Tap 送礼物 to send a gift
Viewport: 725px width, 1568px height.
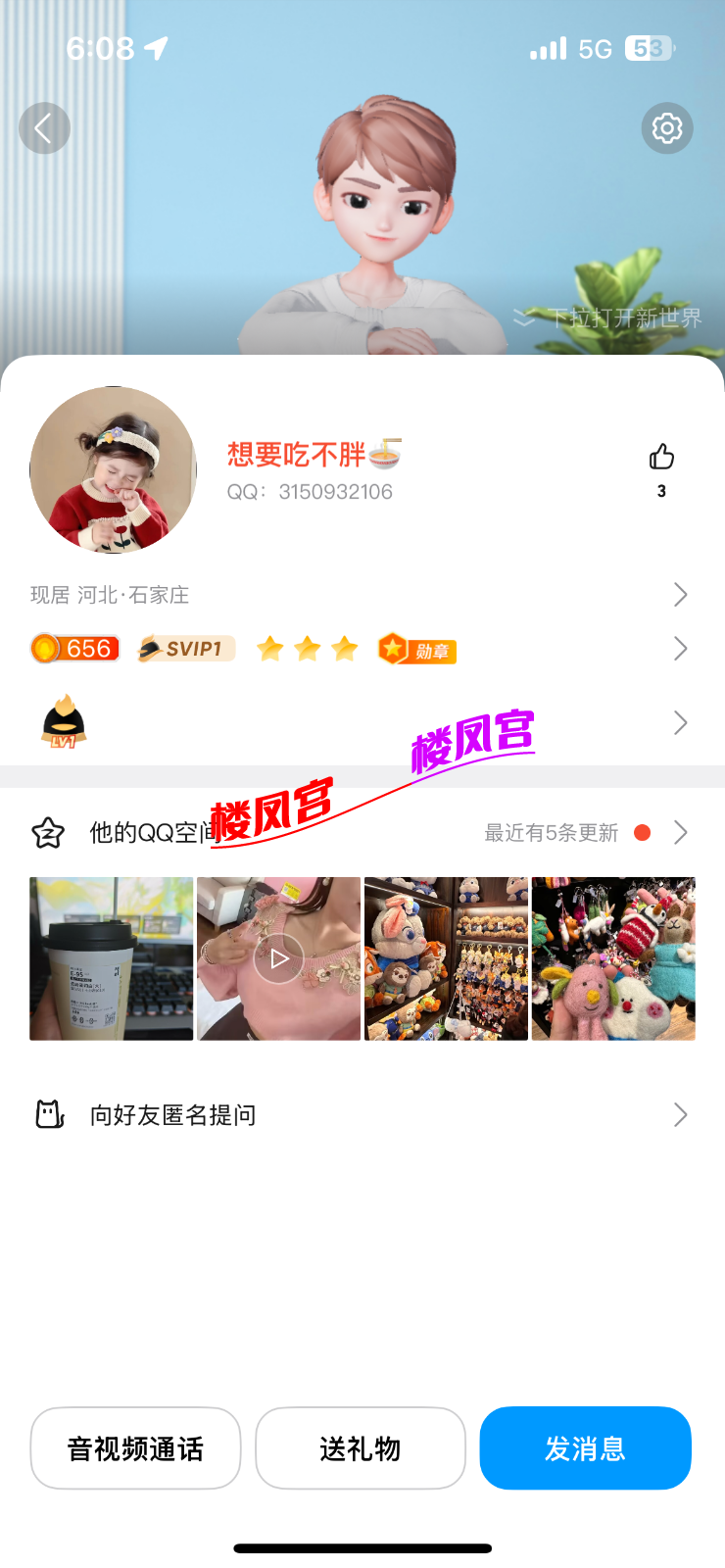pyautogui.click(x=361, y=1448)
